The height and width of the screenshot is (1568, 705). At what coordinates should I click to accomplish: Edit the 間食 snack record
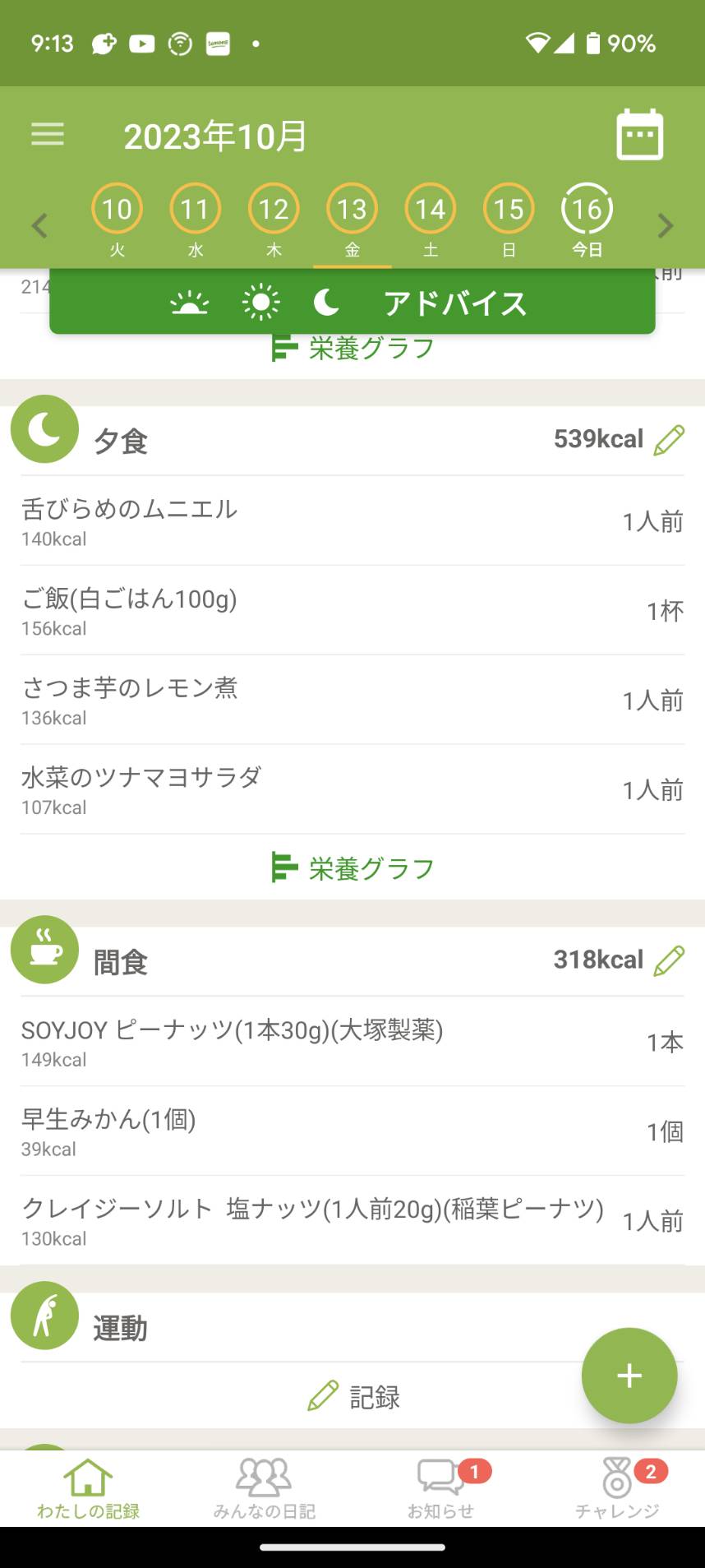click(x=669, y=960)
